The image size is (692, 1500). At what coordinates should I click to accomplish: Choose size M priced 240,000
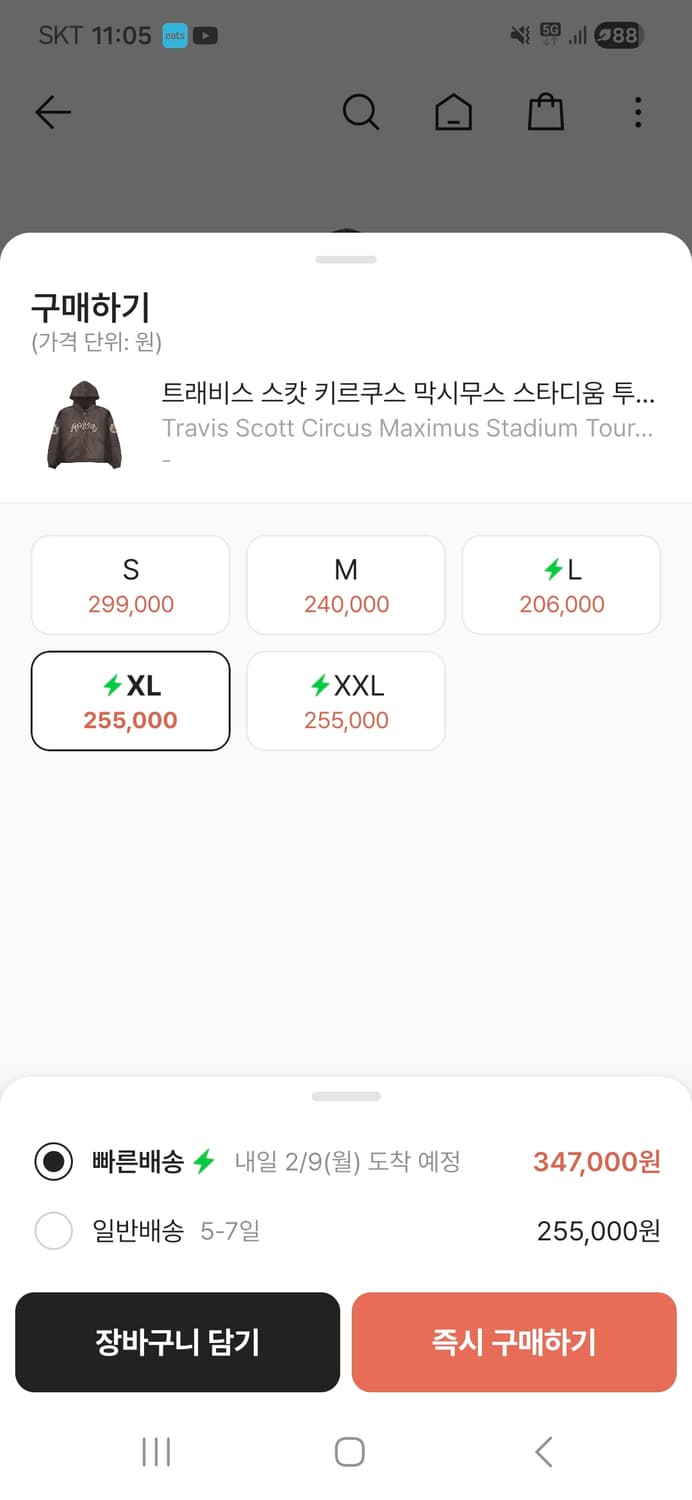[346, 585]
